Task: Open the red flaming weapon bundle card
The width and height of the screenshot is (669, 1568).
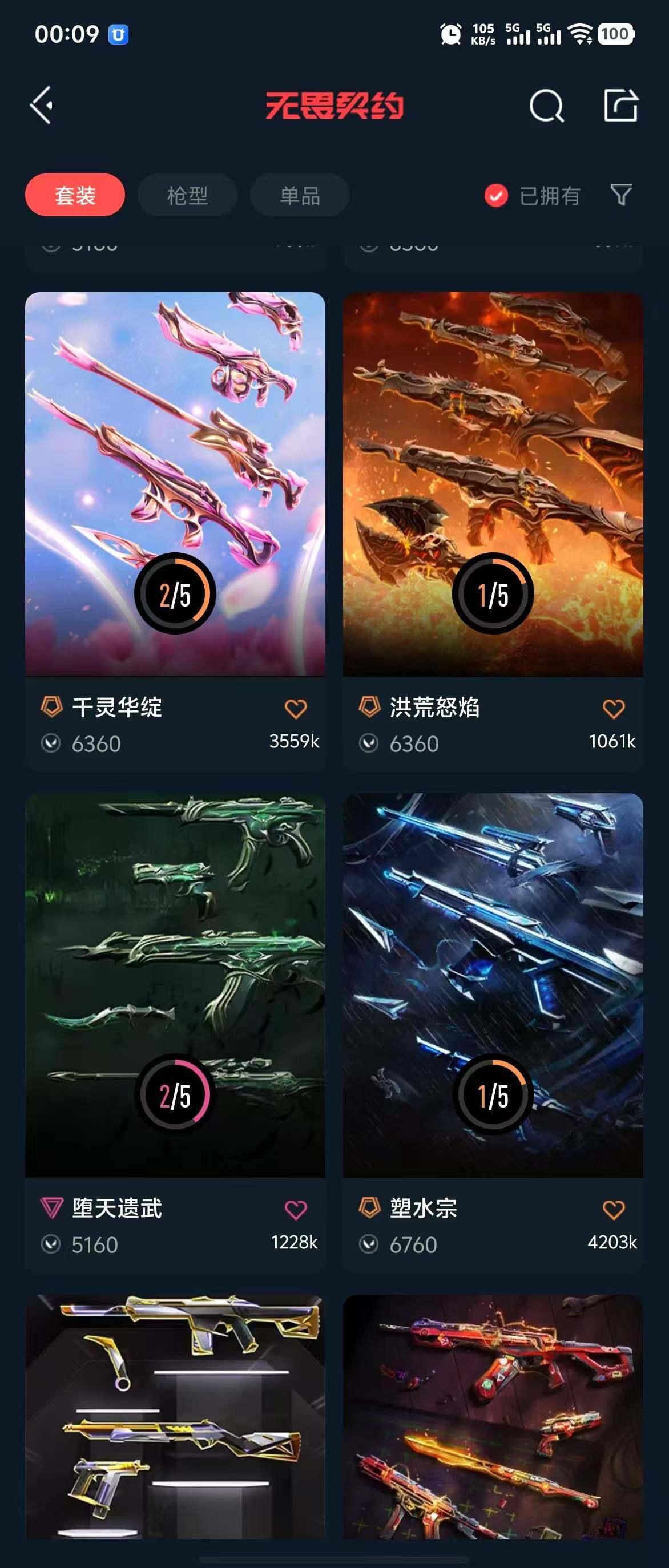Action: [x=493, y=1419]
